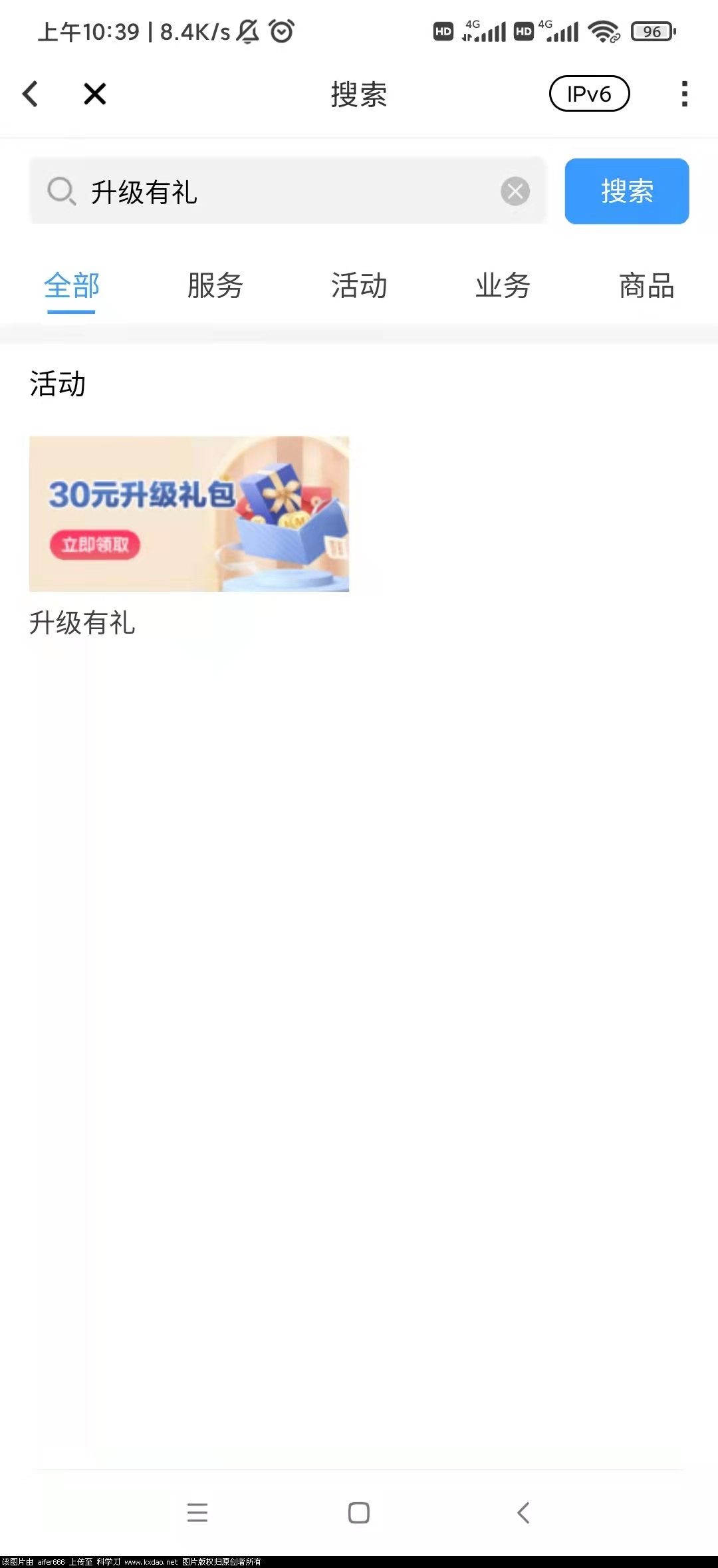Switch to the 活动 tab

pyautogui.click(x=359, y=286)
